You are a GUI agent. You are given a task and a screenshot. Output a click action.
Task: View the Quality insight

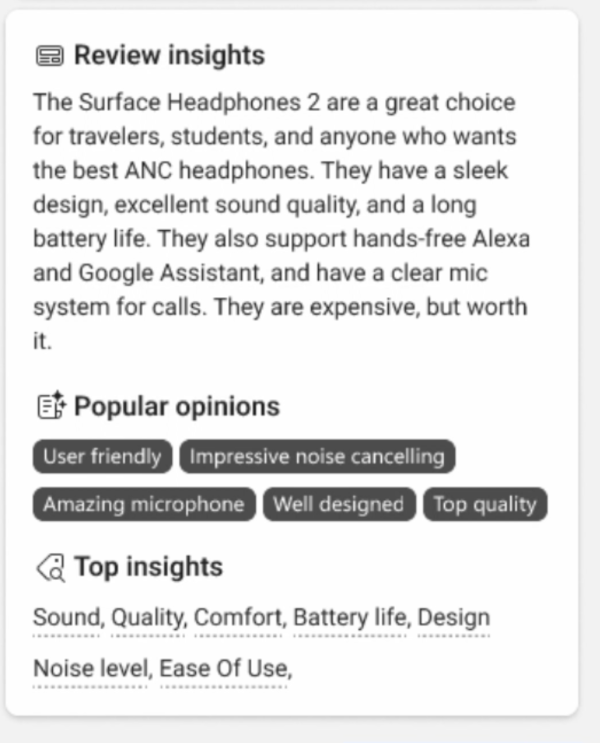point(147,618)
